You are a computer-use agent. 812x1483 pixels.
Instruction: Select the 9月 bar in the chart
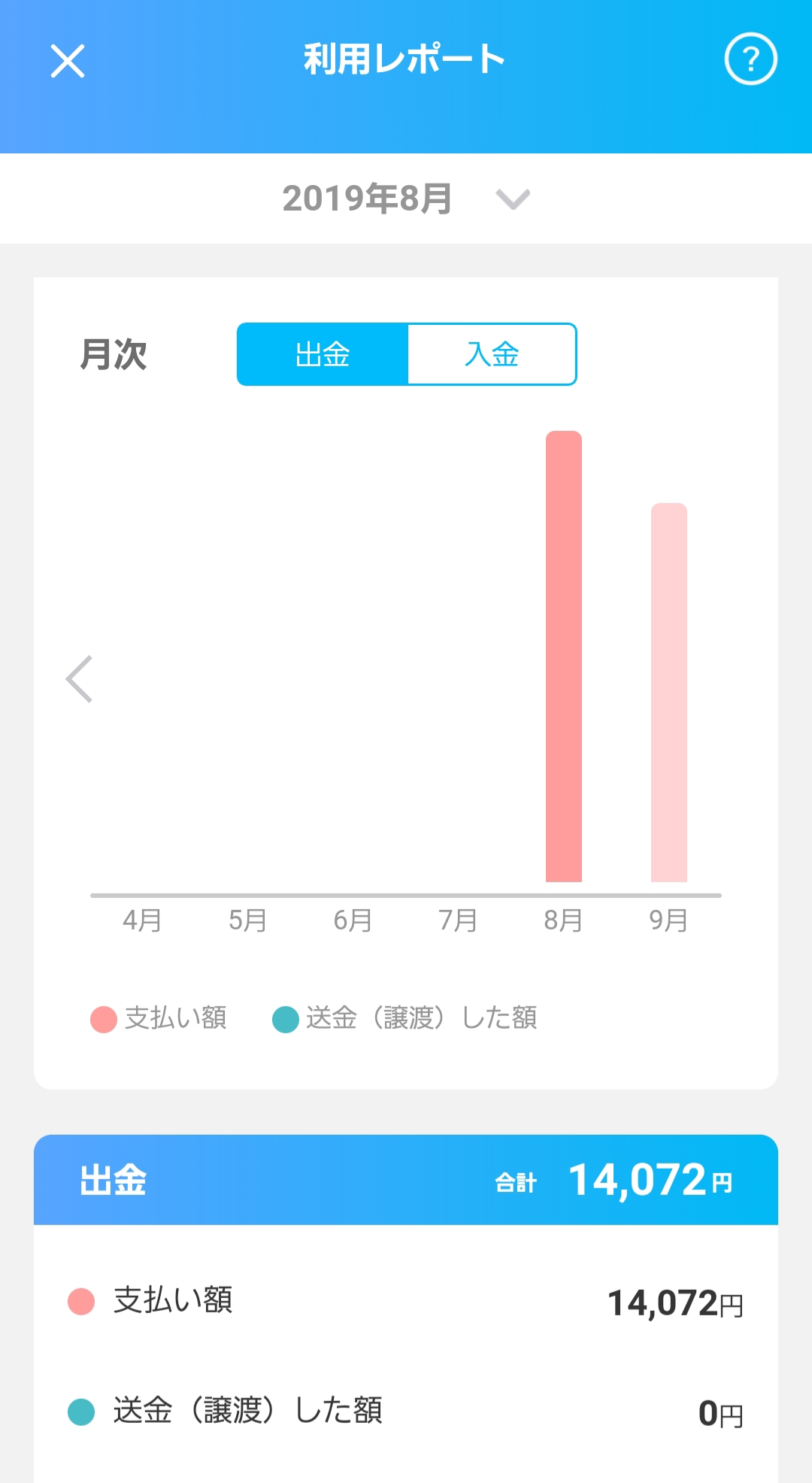[x=669, y=692]
